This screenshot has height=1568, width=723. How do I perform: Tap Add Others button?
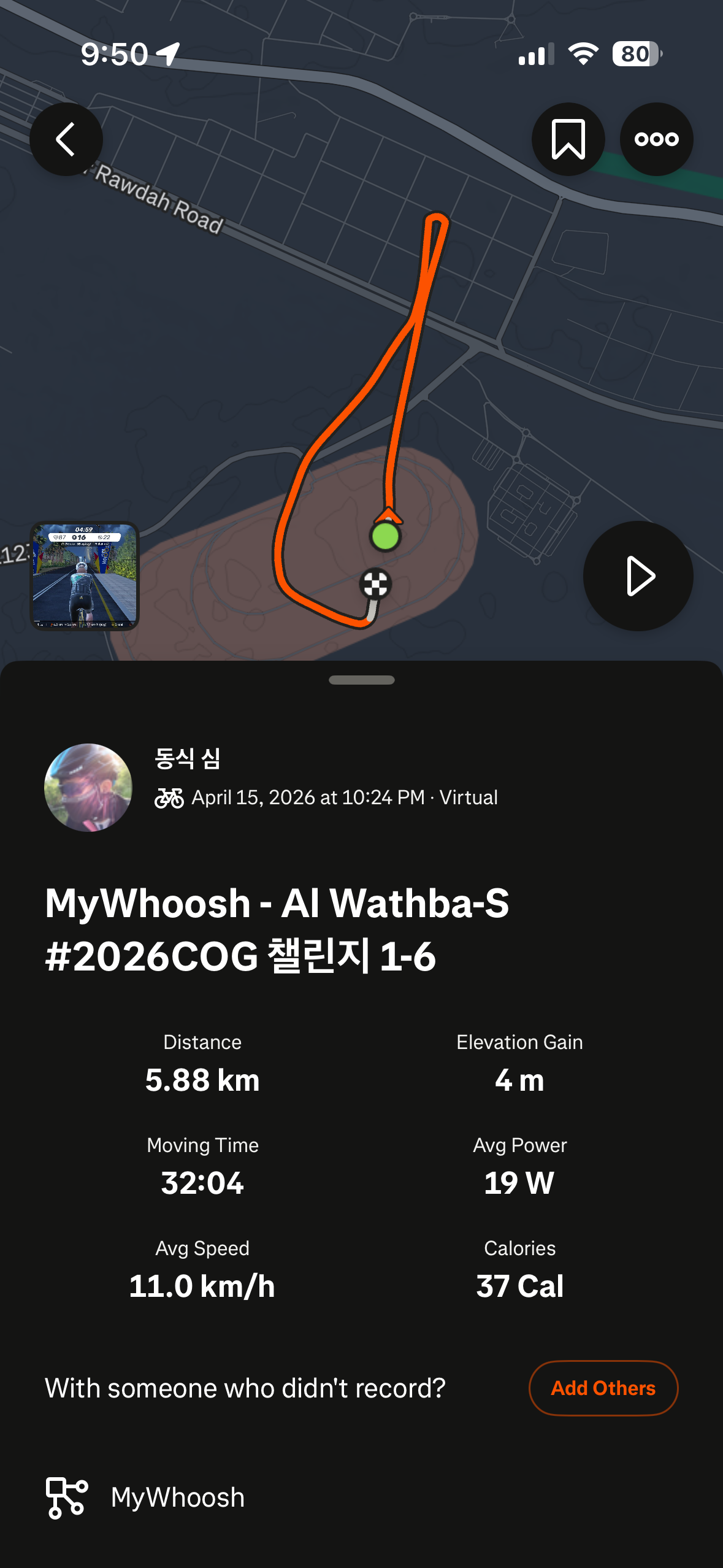point(603,1388)
